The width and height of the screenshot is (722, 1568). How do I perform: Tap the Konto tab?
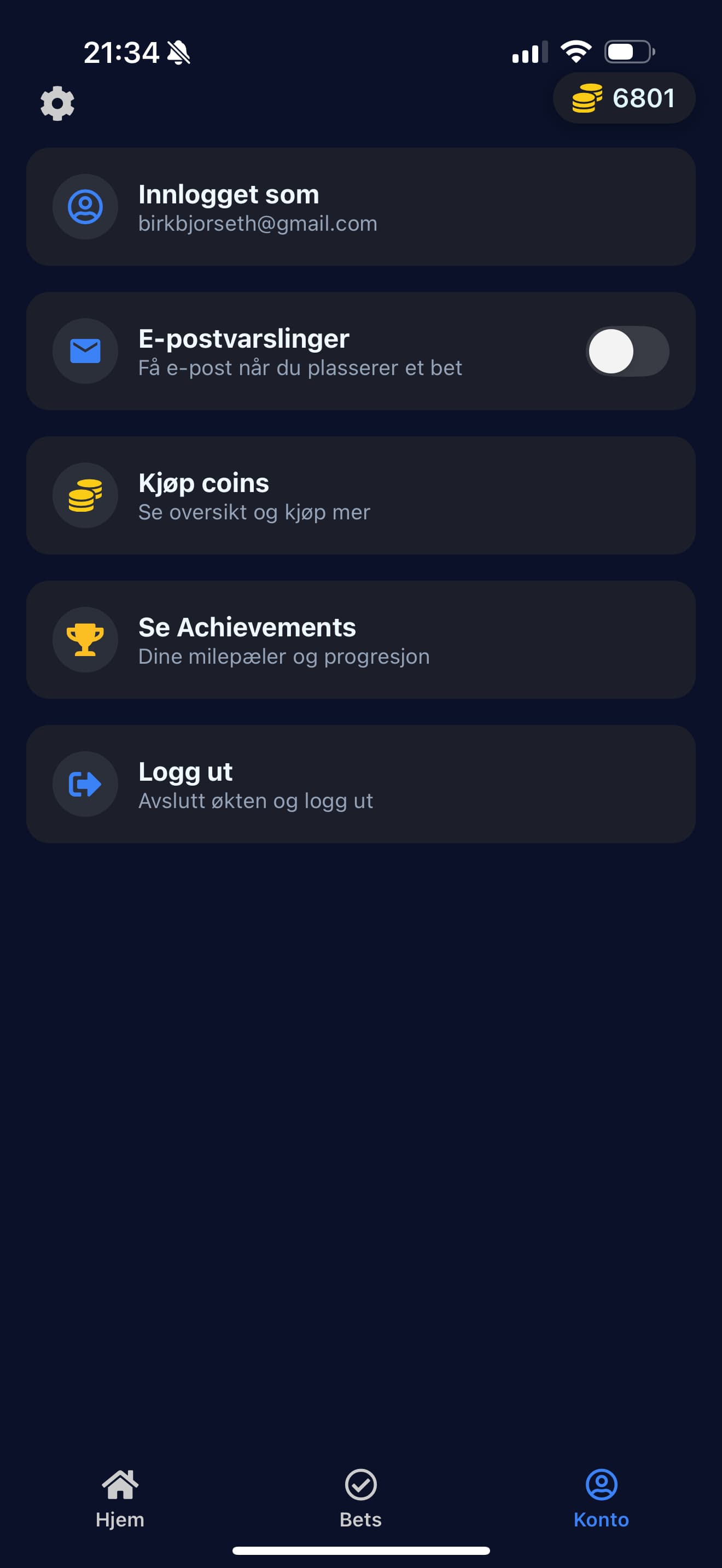tap(601, 1499)
